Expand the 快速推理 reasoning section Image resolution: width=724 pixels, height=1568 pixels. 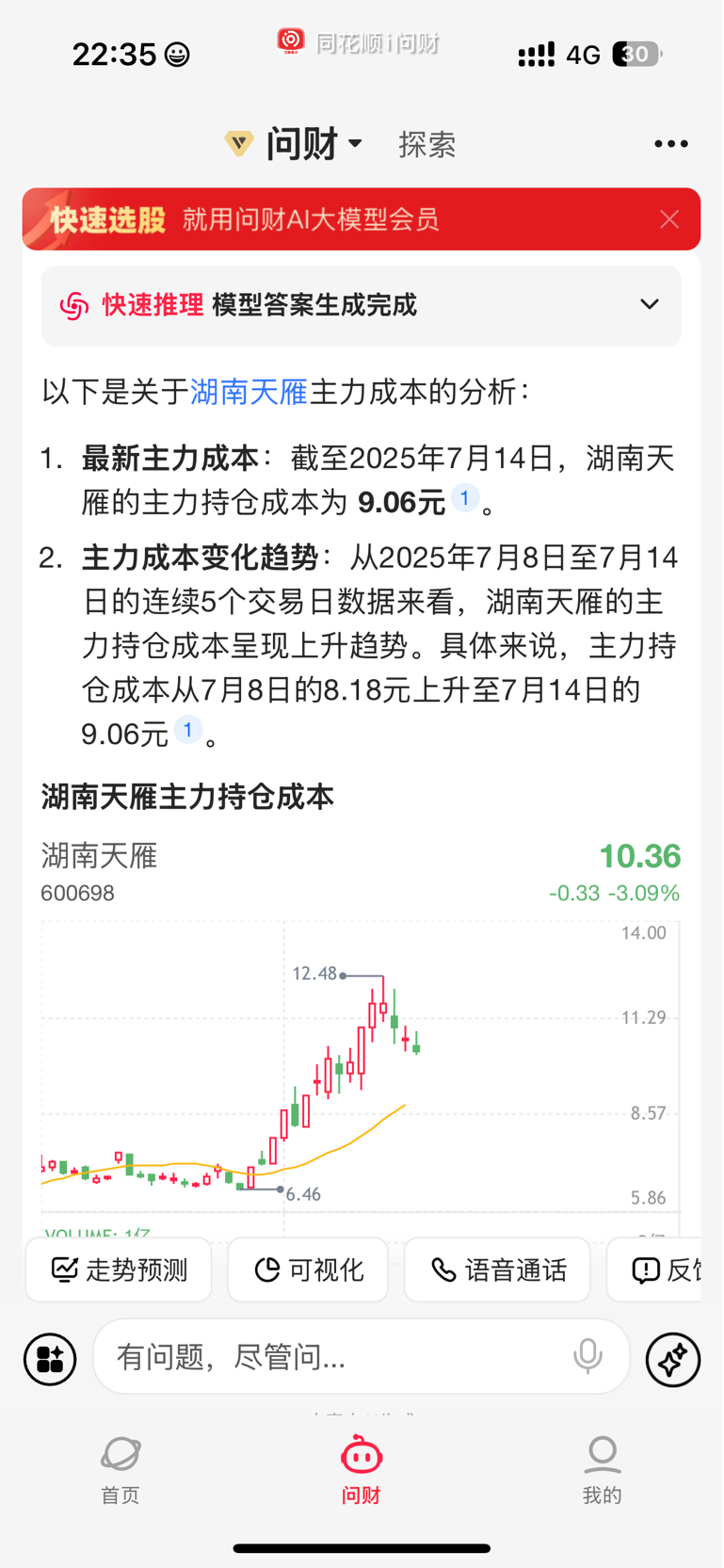[x=362, y=305]
